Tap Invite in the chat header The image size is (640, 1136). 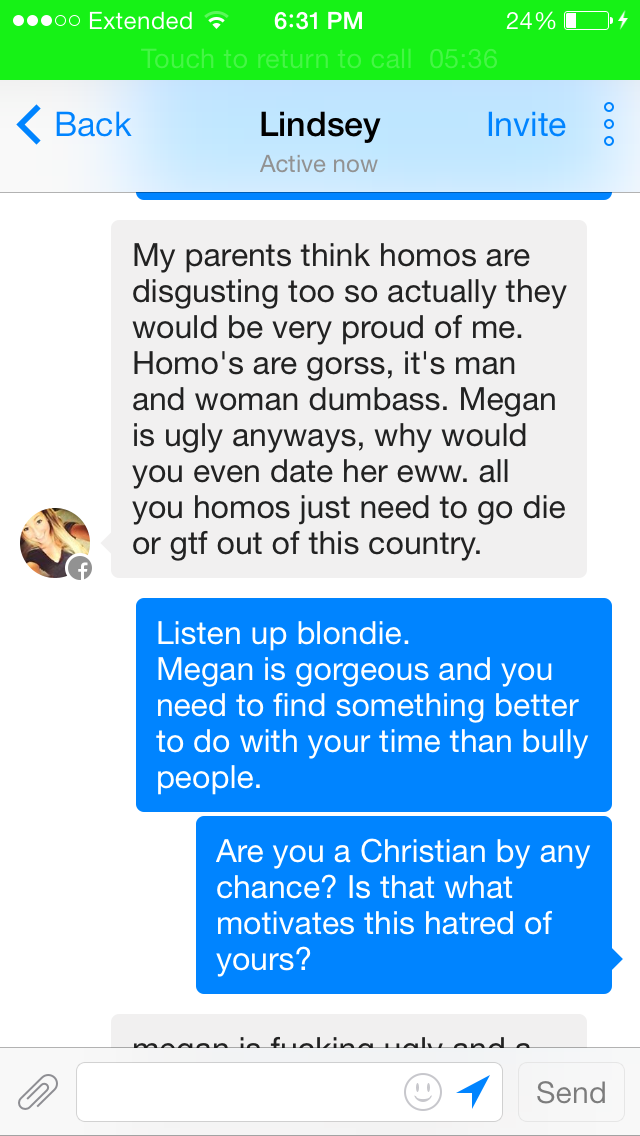526,125
